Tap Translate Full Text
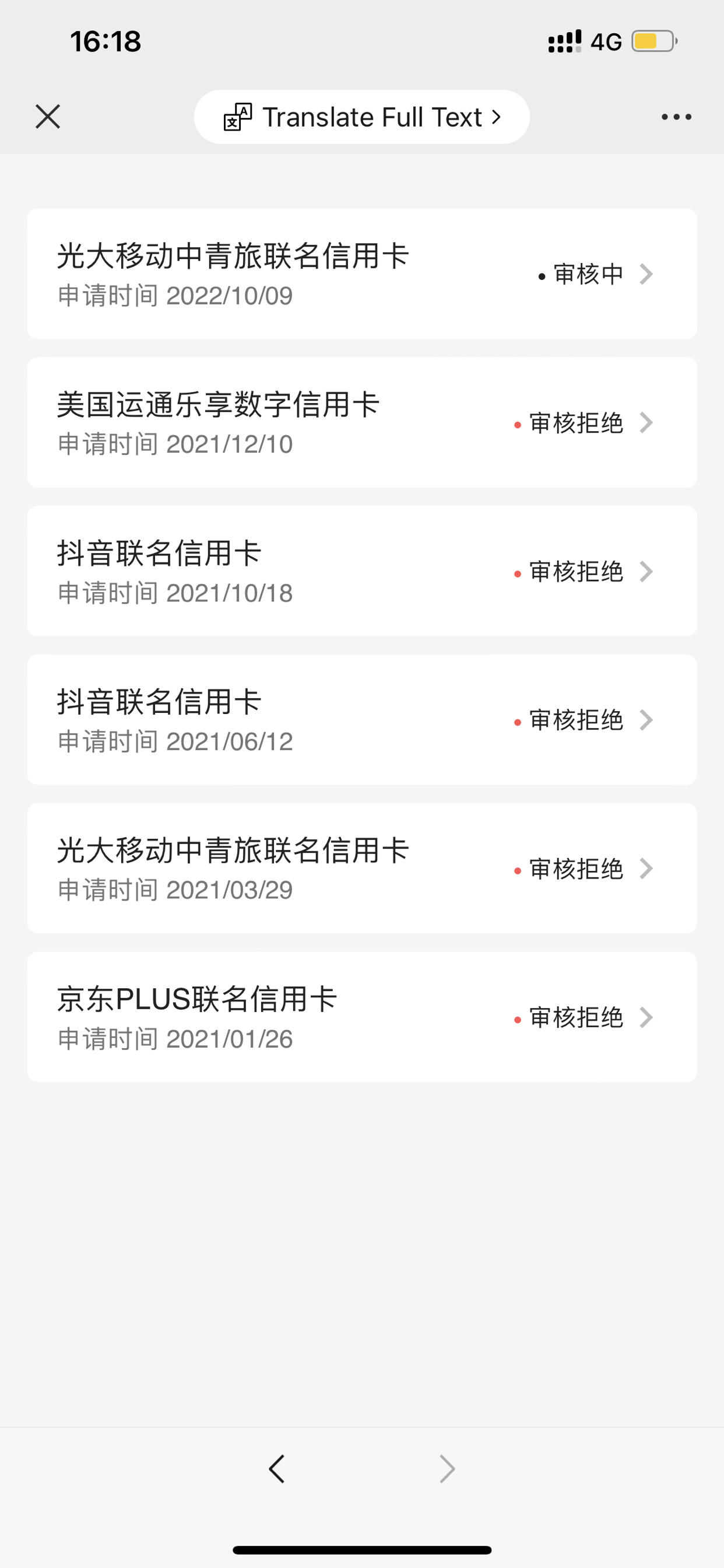 (x=362, y=117)
